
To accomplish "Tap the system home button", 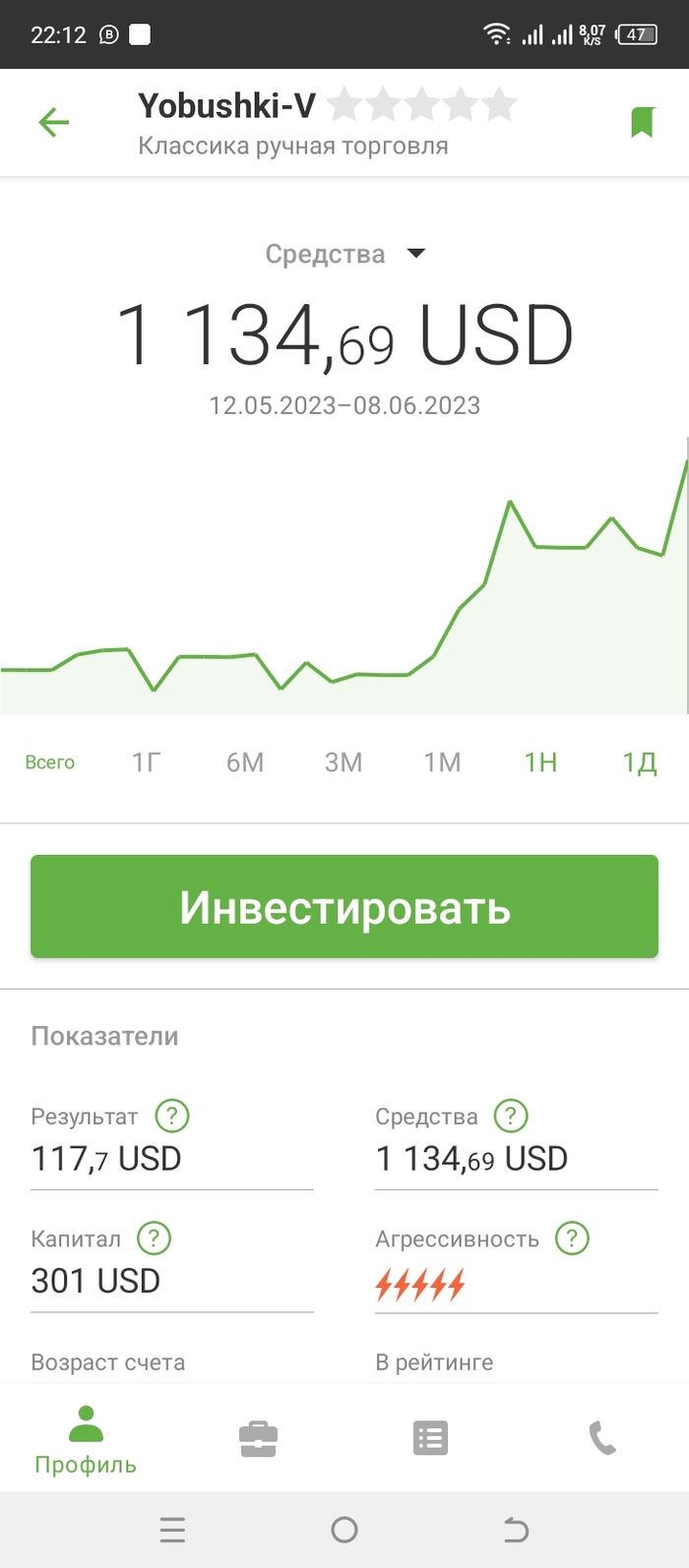I will pyautogui.click(x=344, y=1530).
